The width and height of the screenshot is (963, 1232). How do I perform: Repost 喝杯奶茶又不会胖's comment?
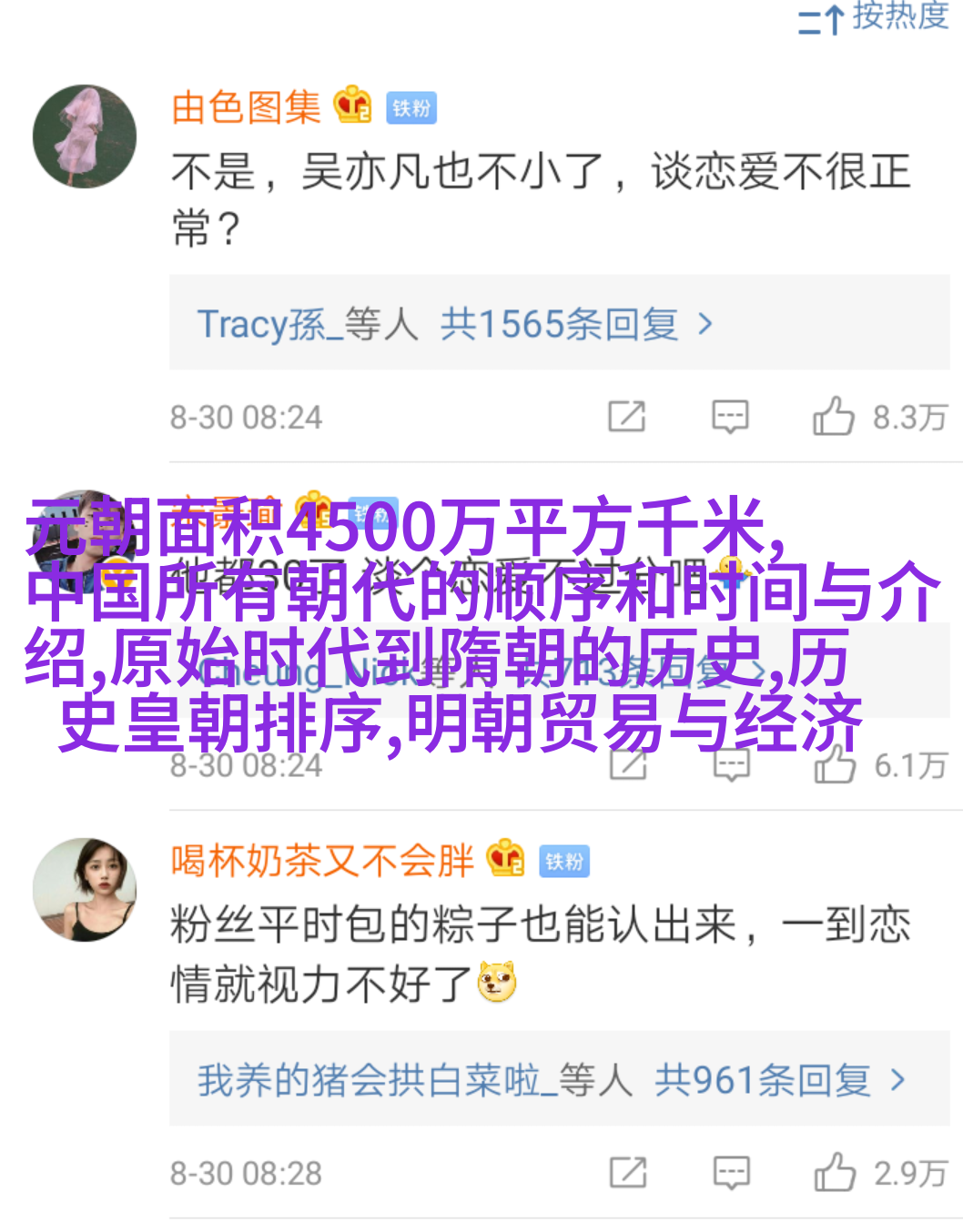point(627,1173)
